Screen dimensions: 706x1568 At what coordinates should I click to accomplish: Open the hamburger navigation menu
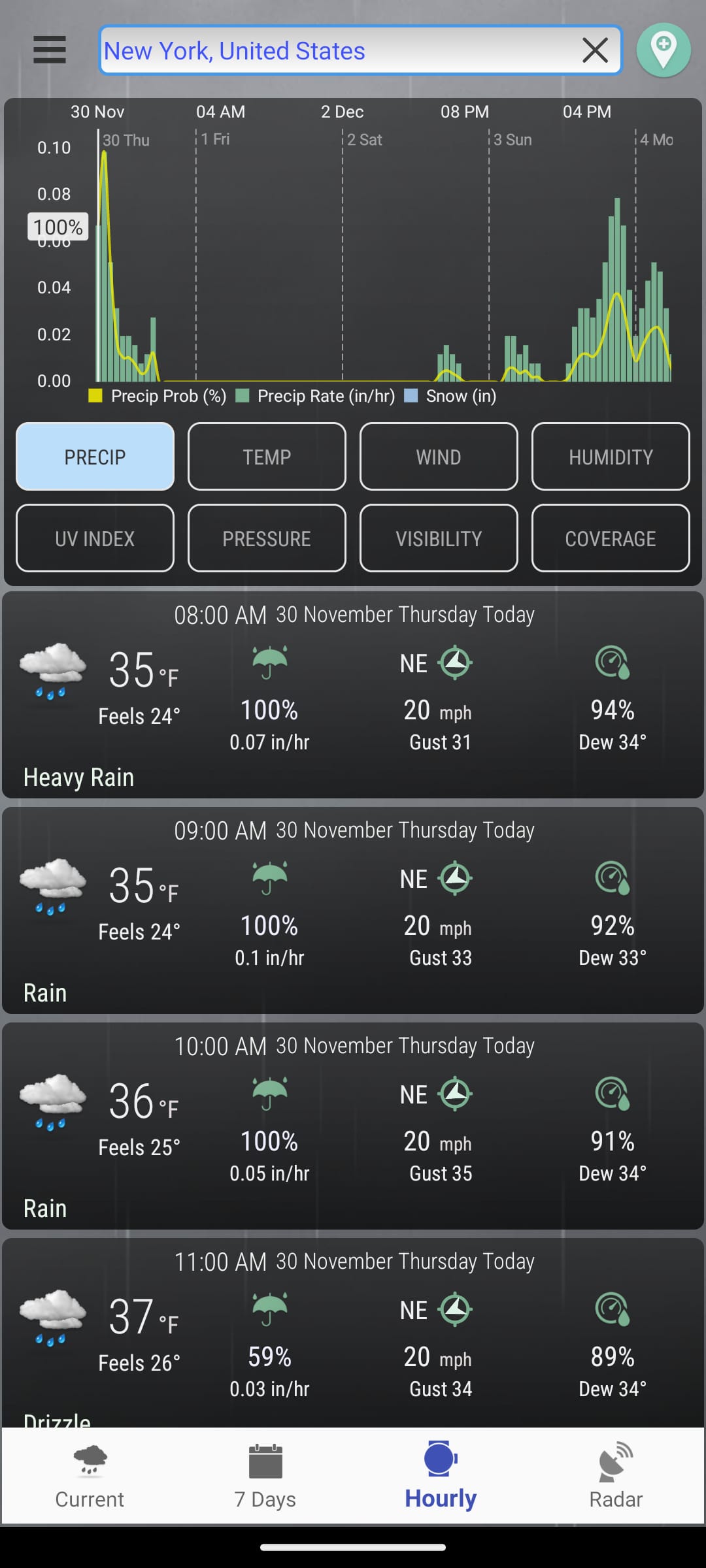coord(49,50)
